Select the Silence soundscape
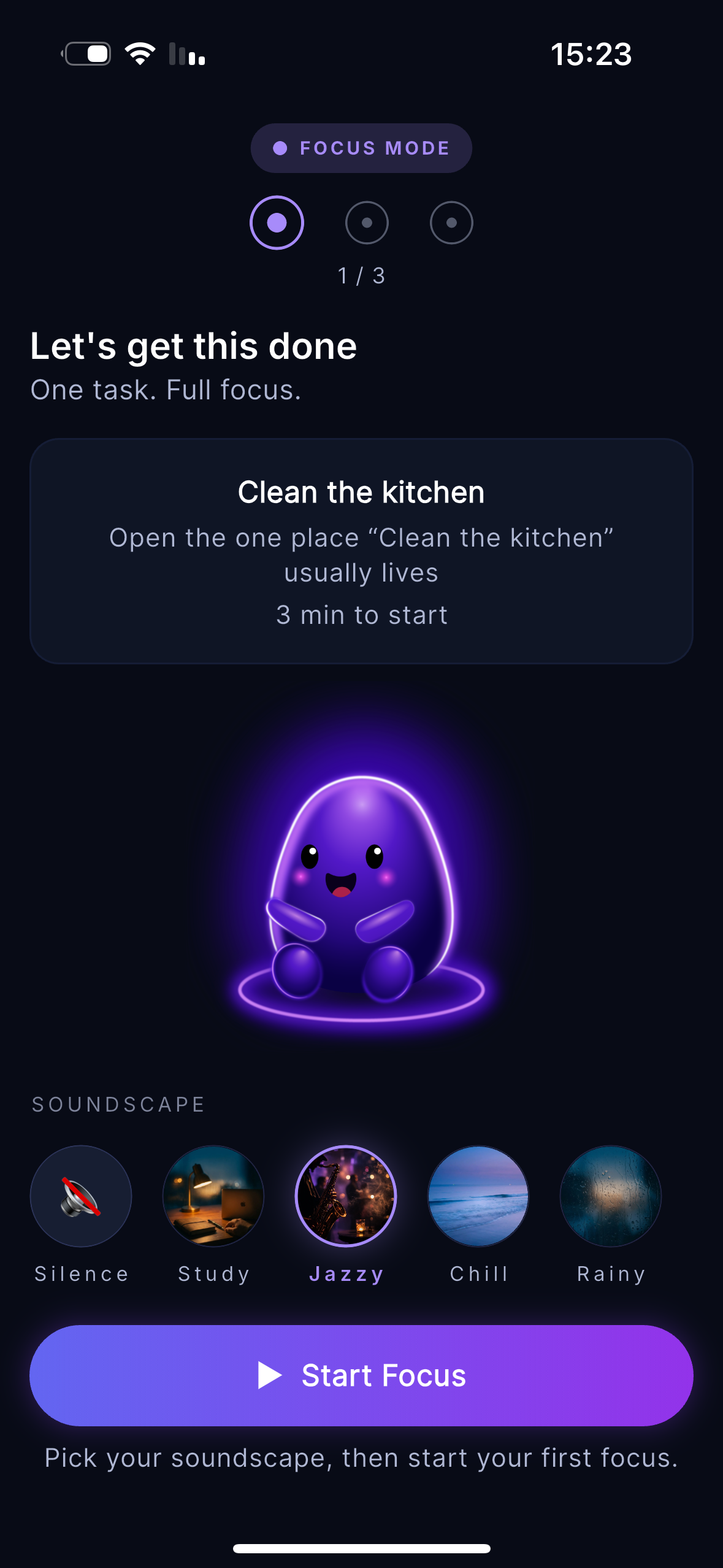This screenshot has height=1568, width=723. click(81, 1196)
